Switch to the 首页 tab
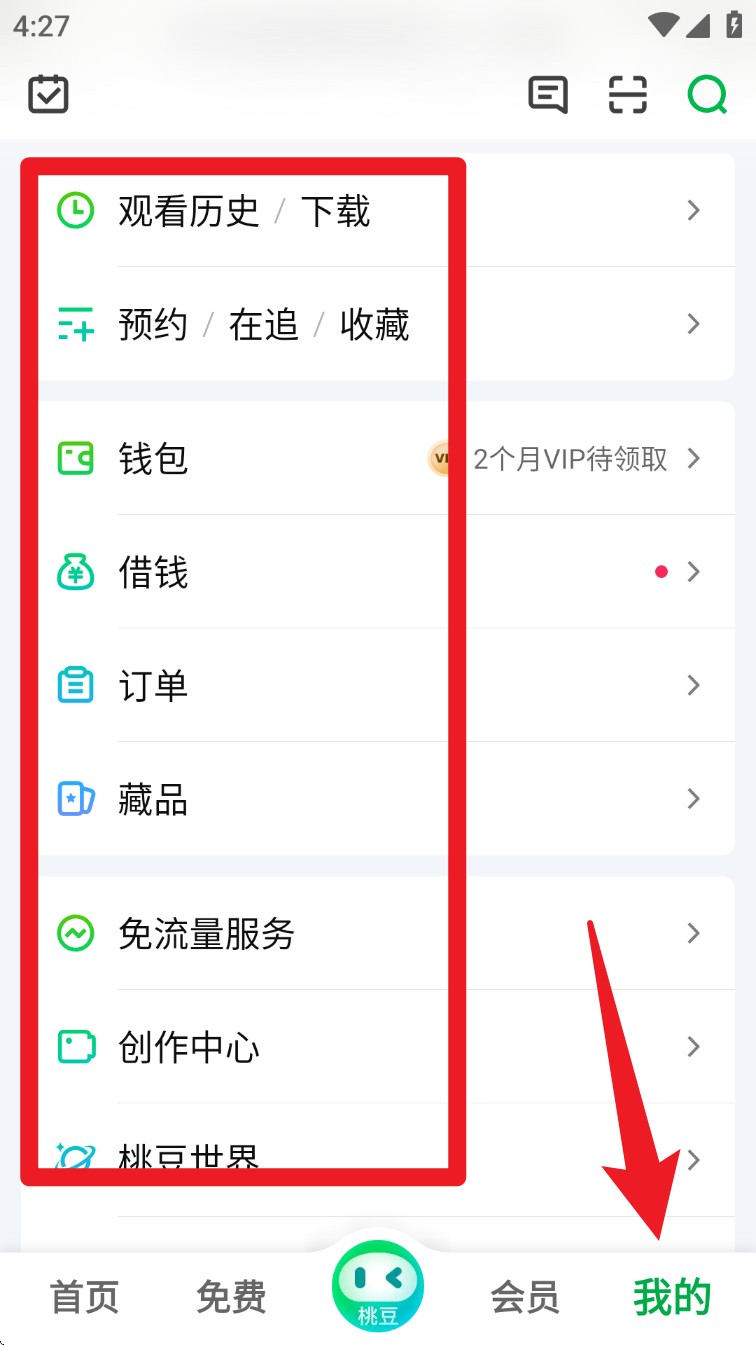756x1345 pixels. tap(85, 1297)
